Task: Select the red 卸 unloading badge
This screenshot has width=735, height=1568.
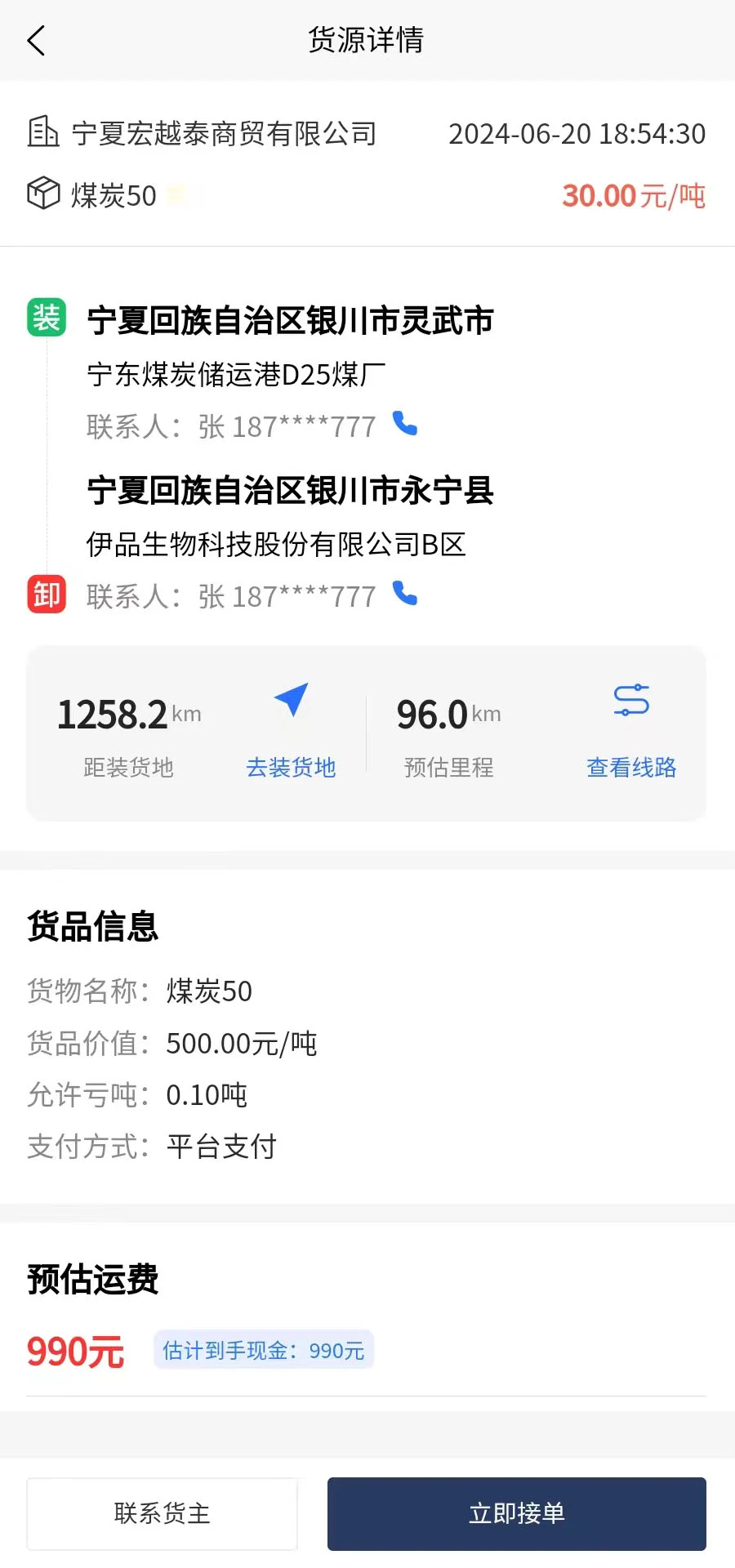Action: pyautogui.click(x=46, y=595)
